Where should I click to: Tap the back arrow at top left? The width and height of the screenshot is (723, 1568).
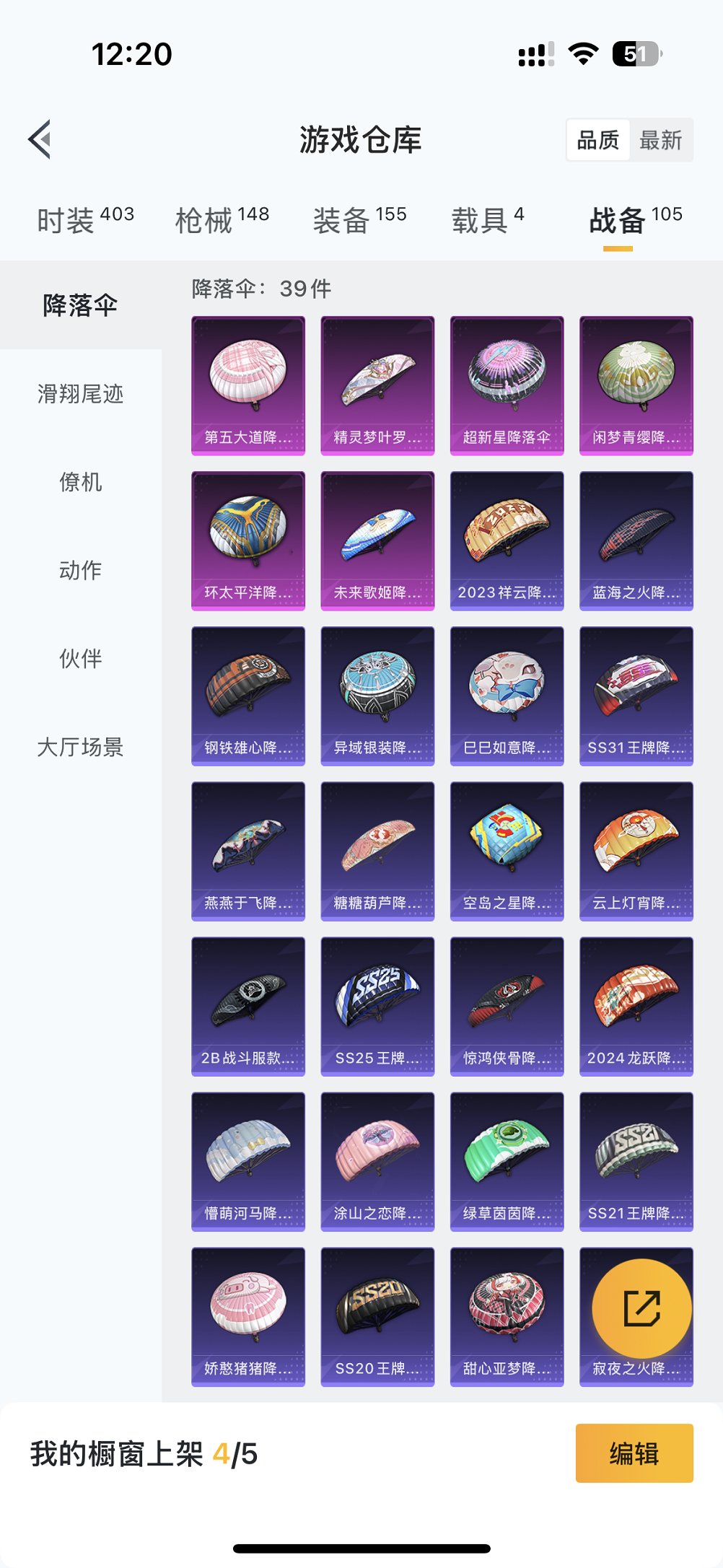(40, 139)
